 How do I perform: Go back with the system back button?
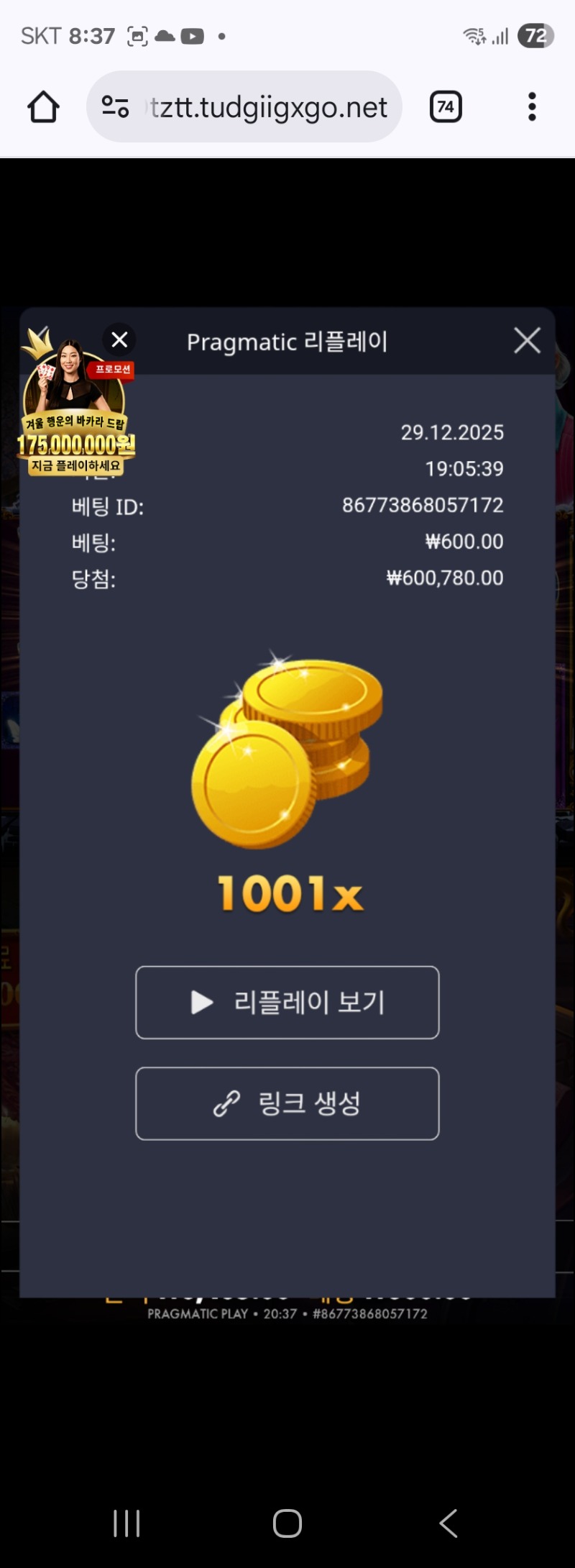(x=448, y=1523)
